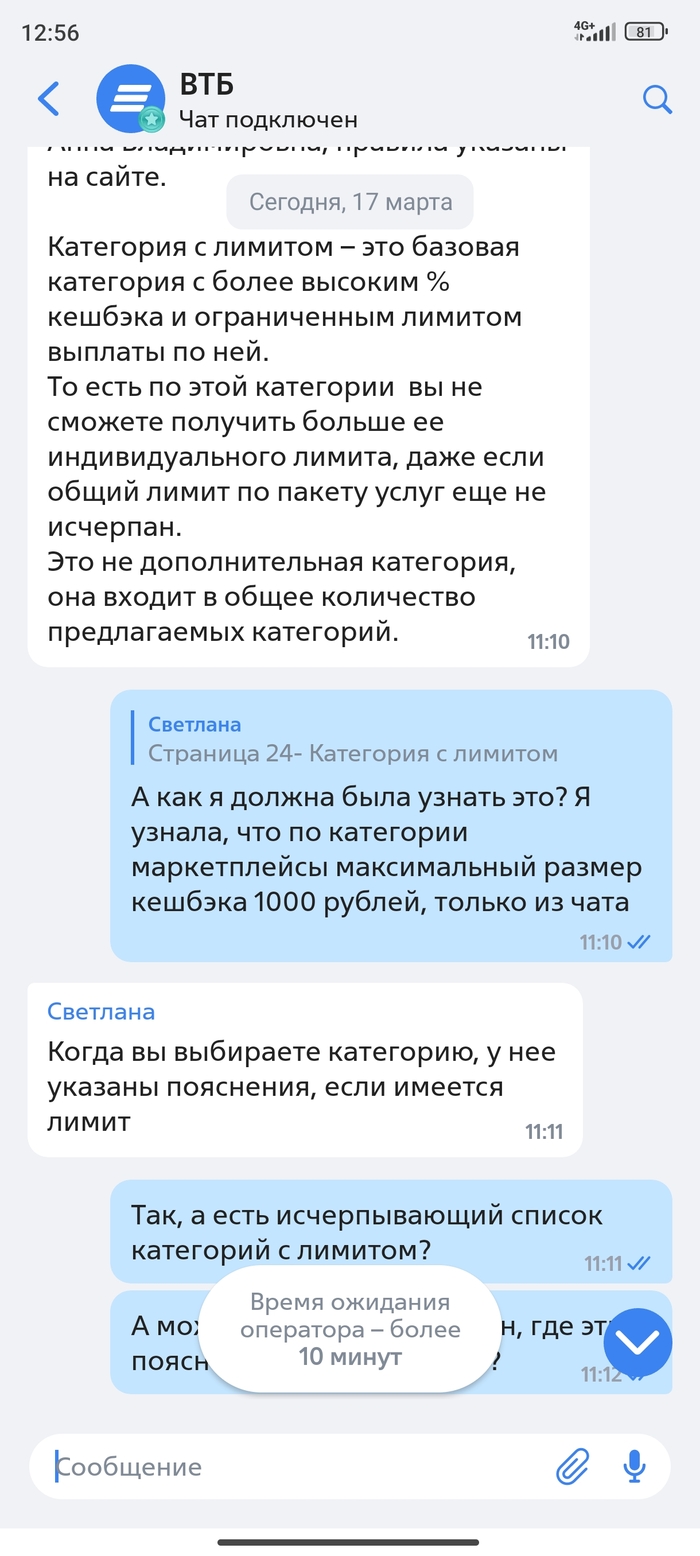This screenshot has width=700, height=1556.
Task: Record a voice message with microphone
Action: 634,1467
